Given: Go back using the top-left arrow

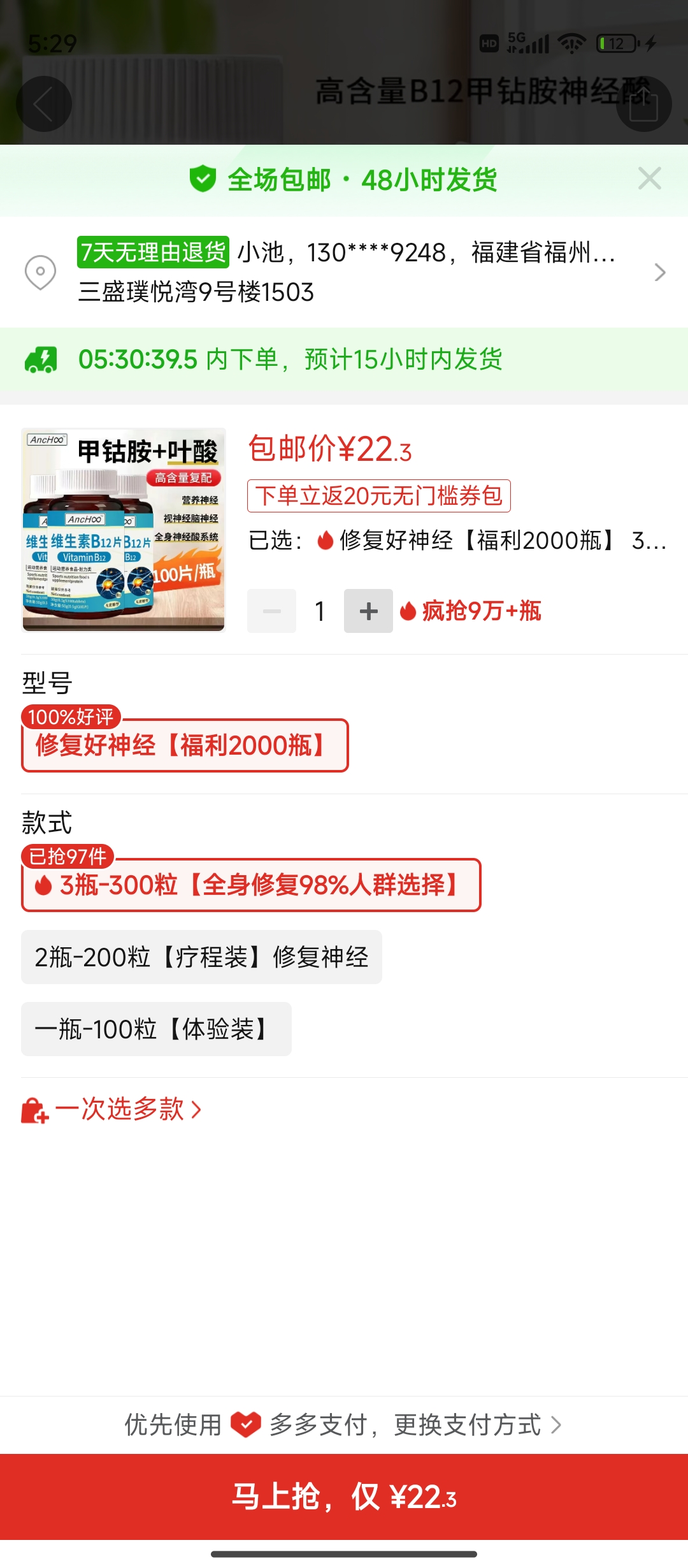Looking at the screenshot, I should [x=43, y=104].
